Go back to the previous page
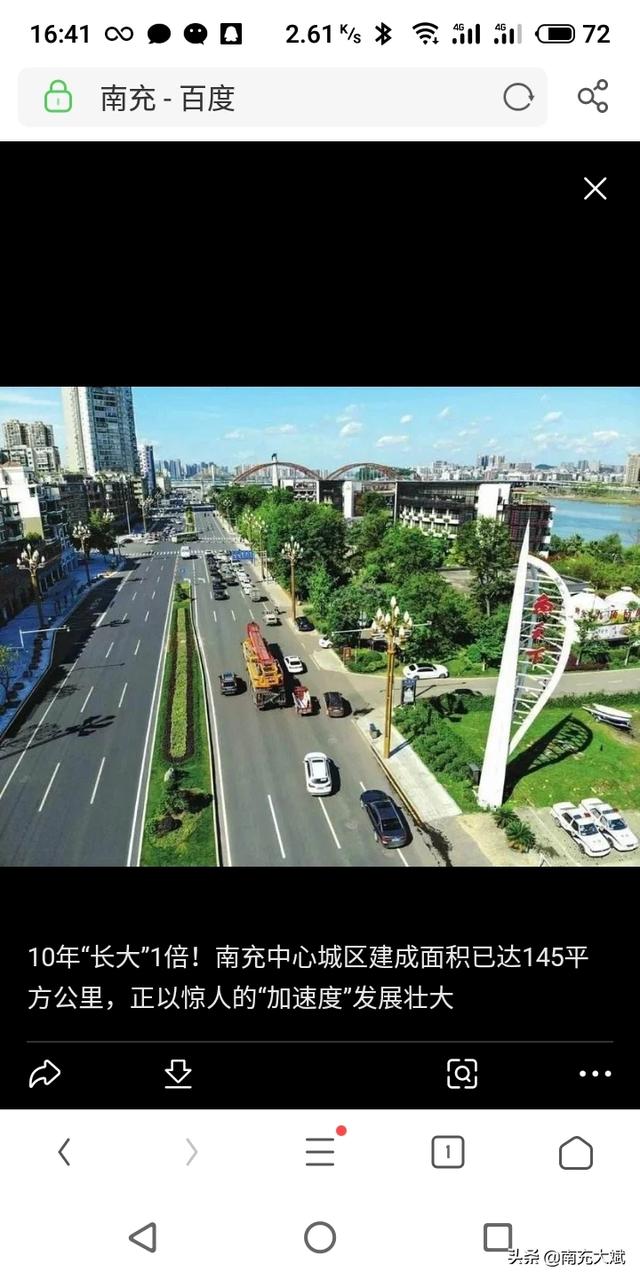Viewport: 640px width, 1280px height. [64, 1153]
